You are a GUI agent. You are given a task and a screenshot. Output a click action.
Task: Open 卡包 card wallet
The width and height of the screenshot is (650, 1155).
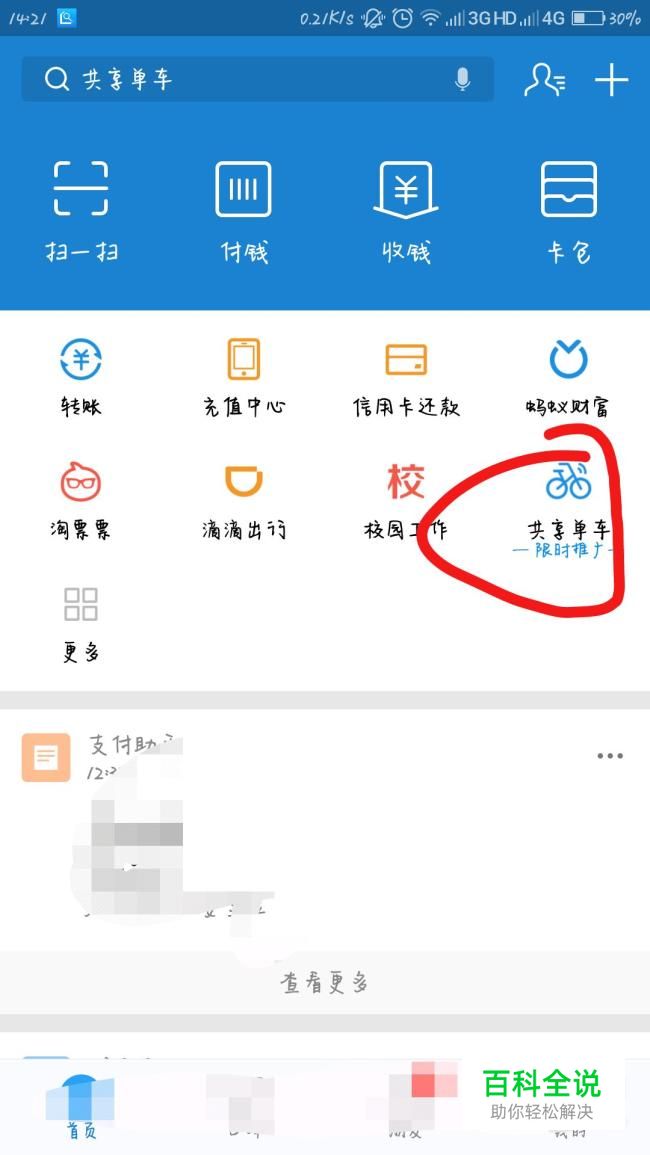(x=568, y=212)
